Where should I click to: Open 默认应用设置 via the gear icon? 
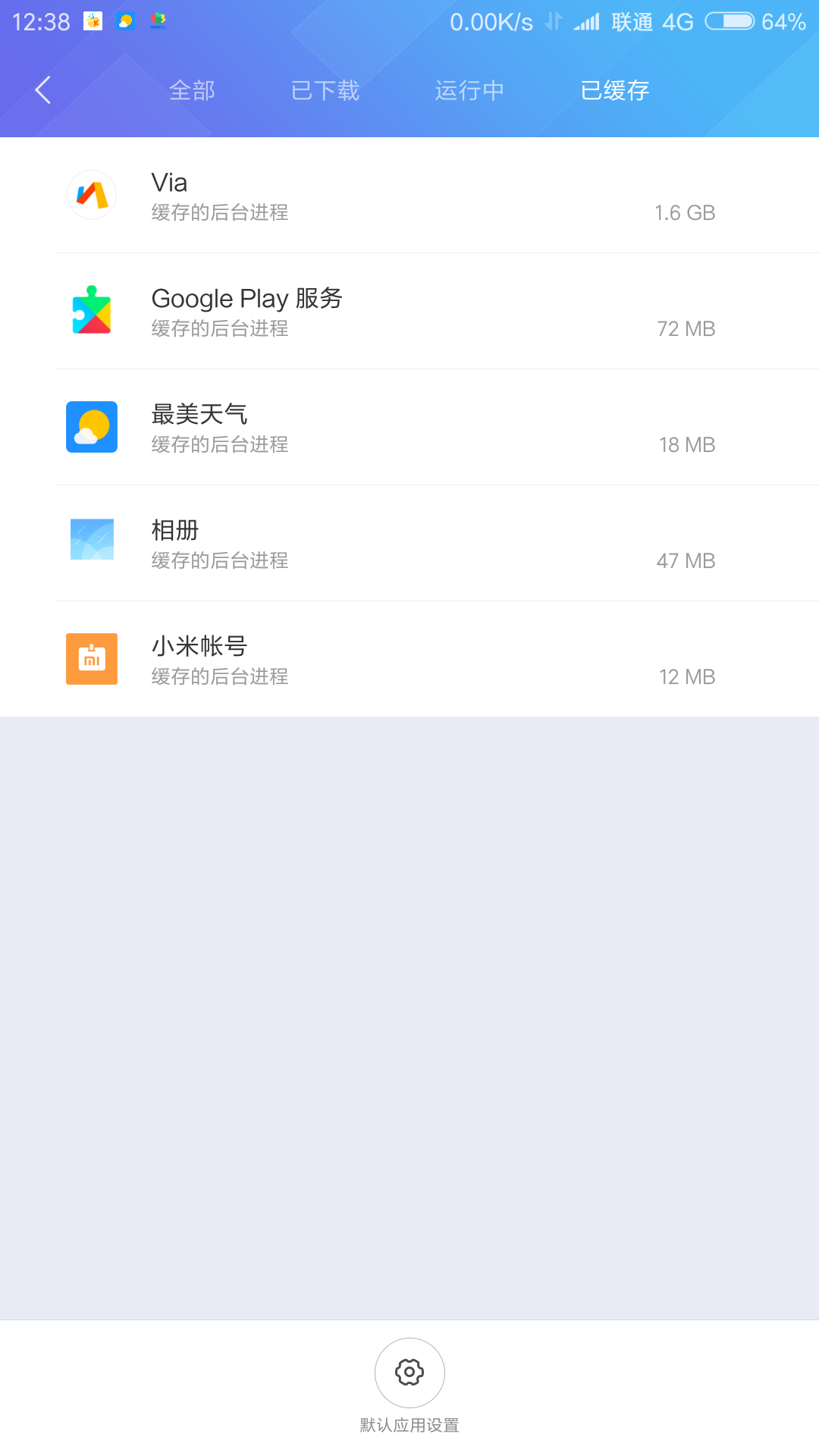coord(409,1373)
